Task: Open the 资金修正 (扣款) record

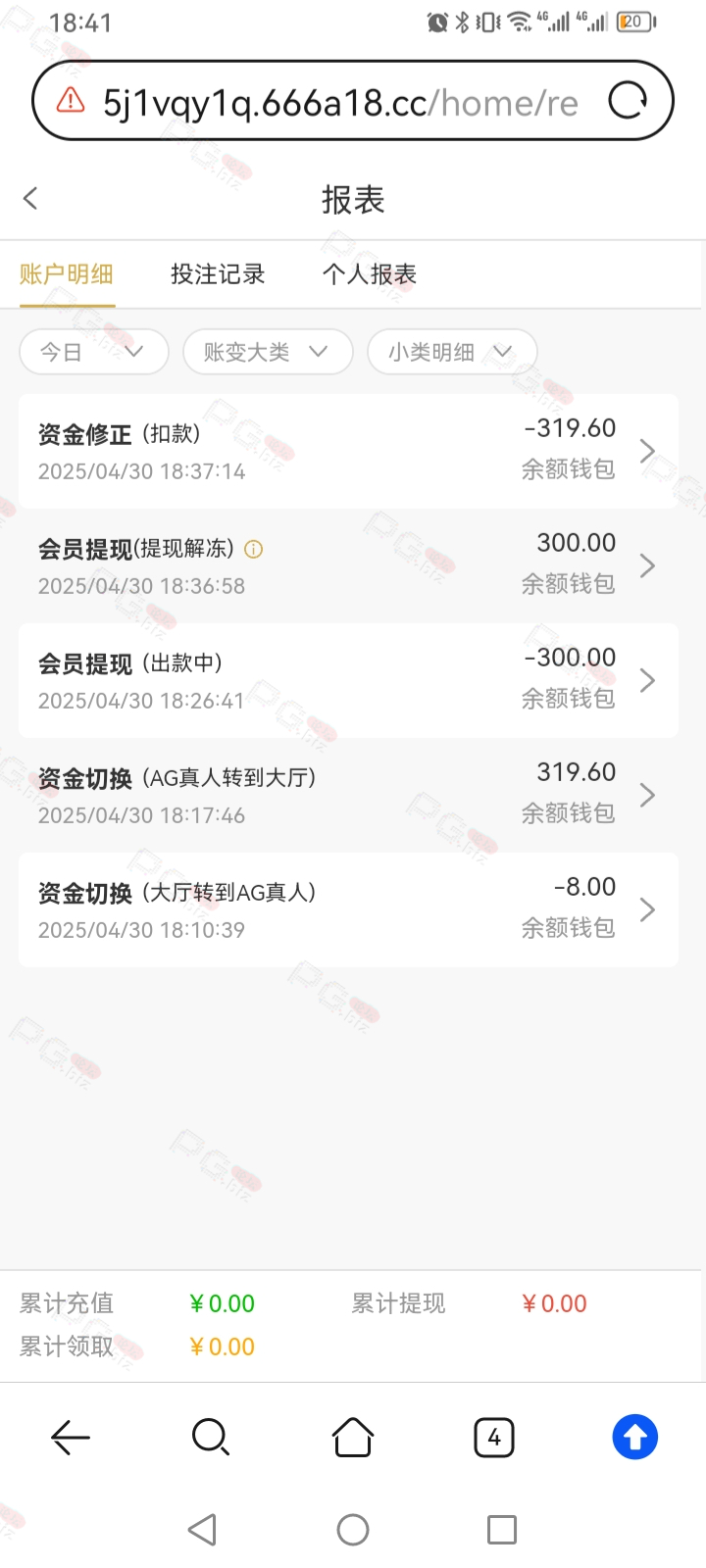Action: pos(348,451)
